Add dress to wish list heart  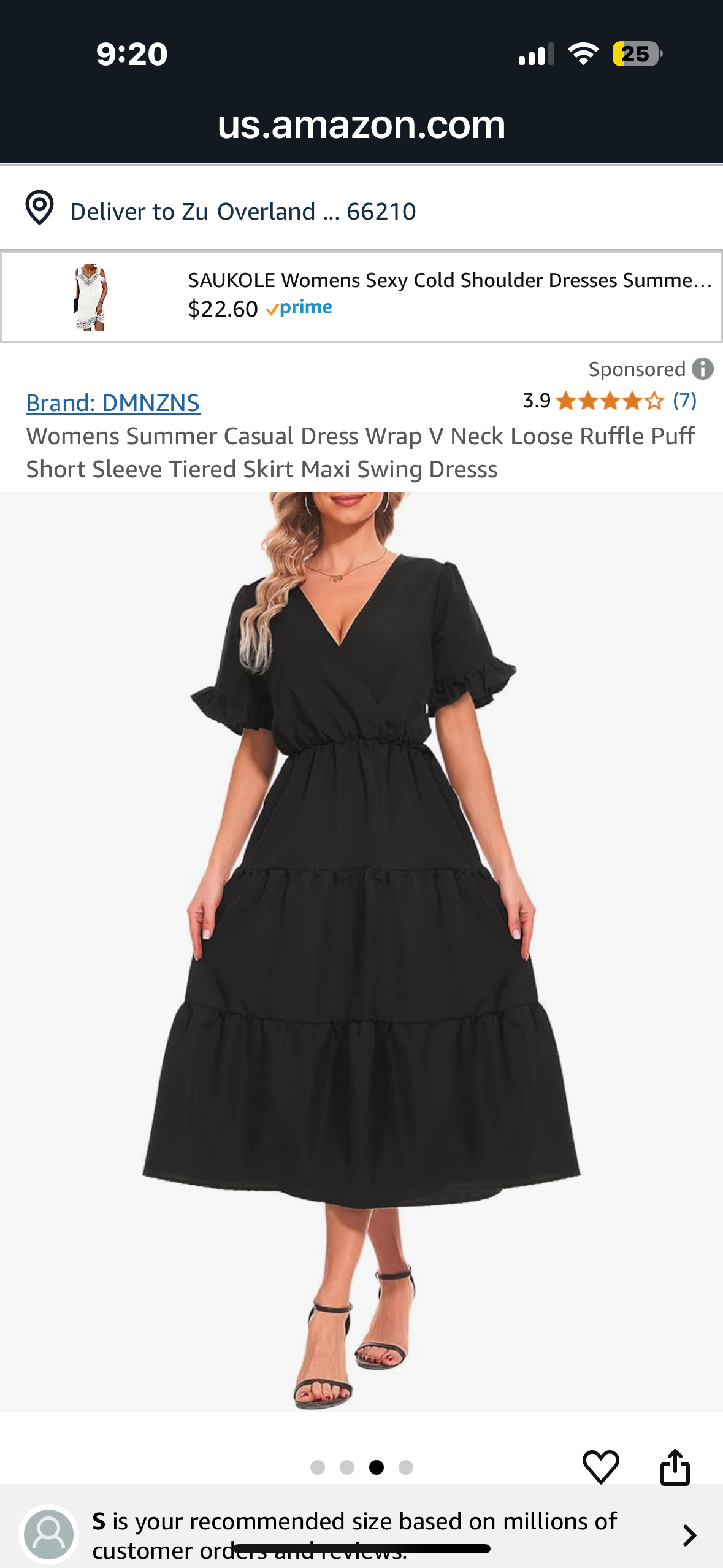pyautogui.click(x=600, y=1467)
